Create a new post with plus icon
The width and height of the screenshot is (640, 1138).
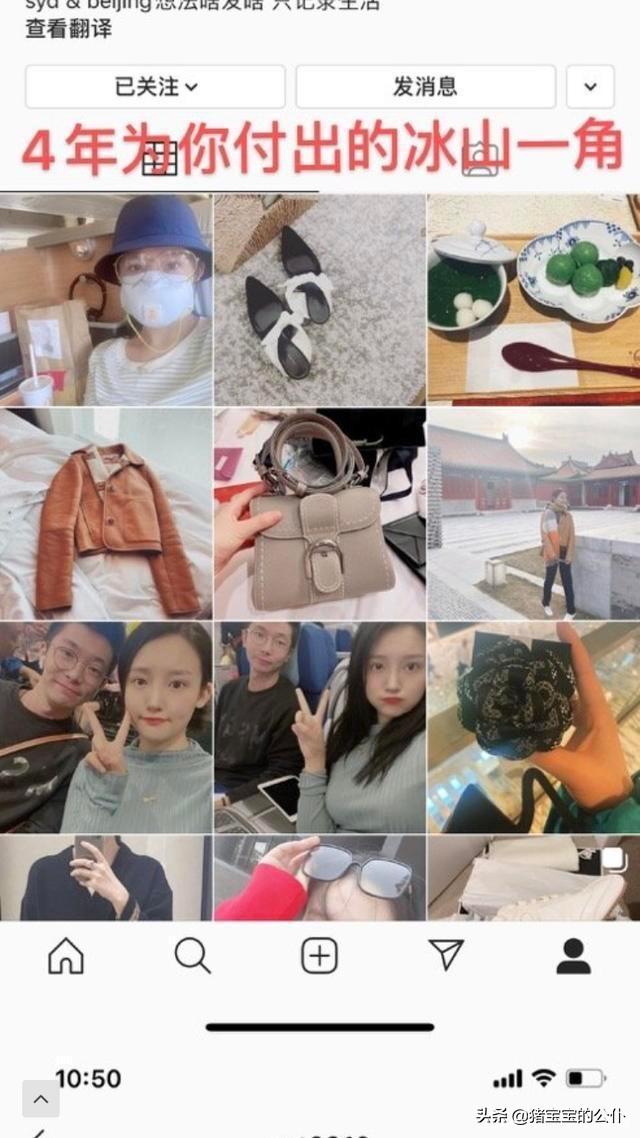tap(319, 956)
